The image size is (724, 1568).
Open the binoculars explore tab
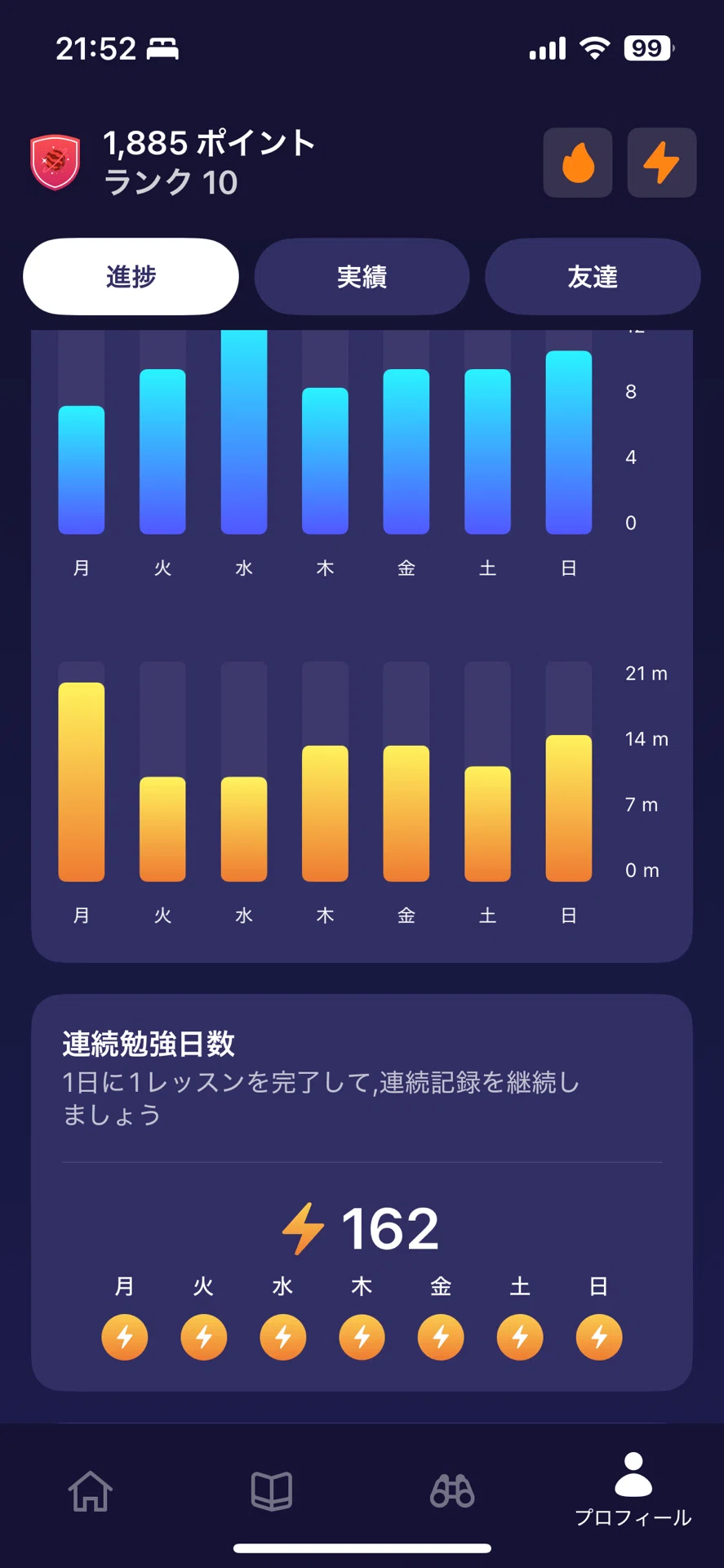point(452,1491)
